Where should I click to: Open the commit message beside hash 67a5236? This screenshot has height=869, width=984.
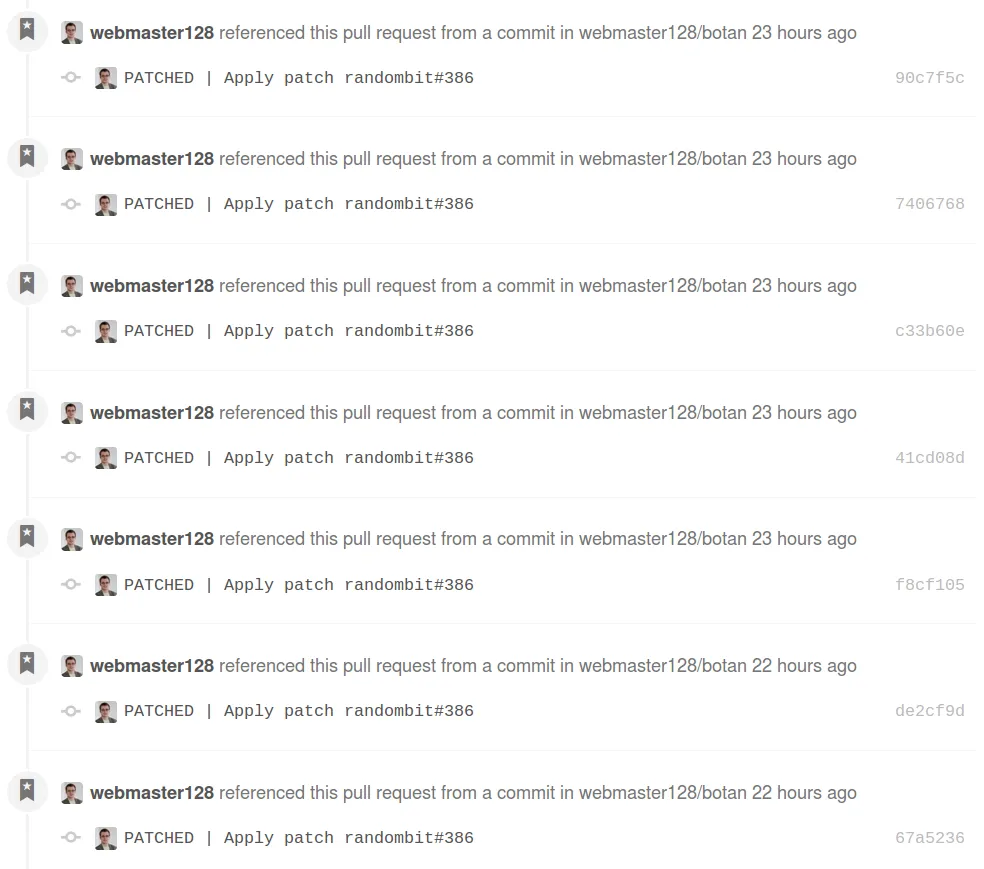coord(298,838)
